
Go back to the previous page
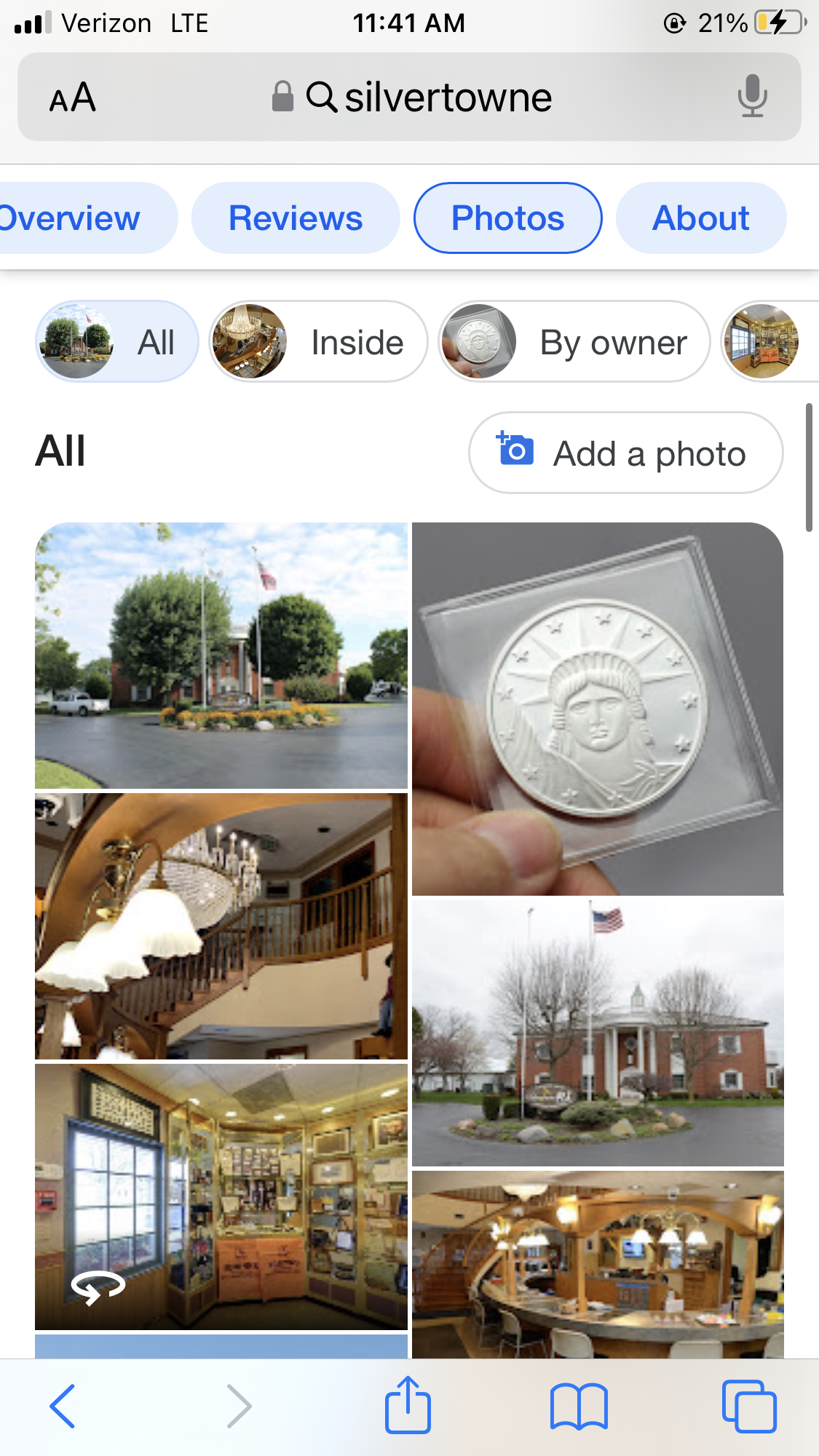63,1407
